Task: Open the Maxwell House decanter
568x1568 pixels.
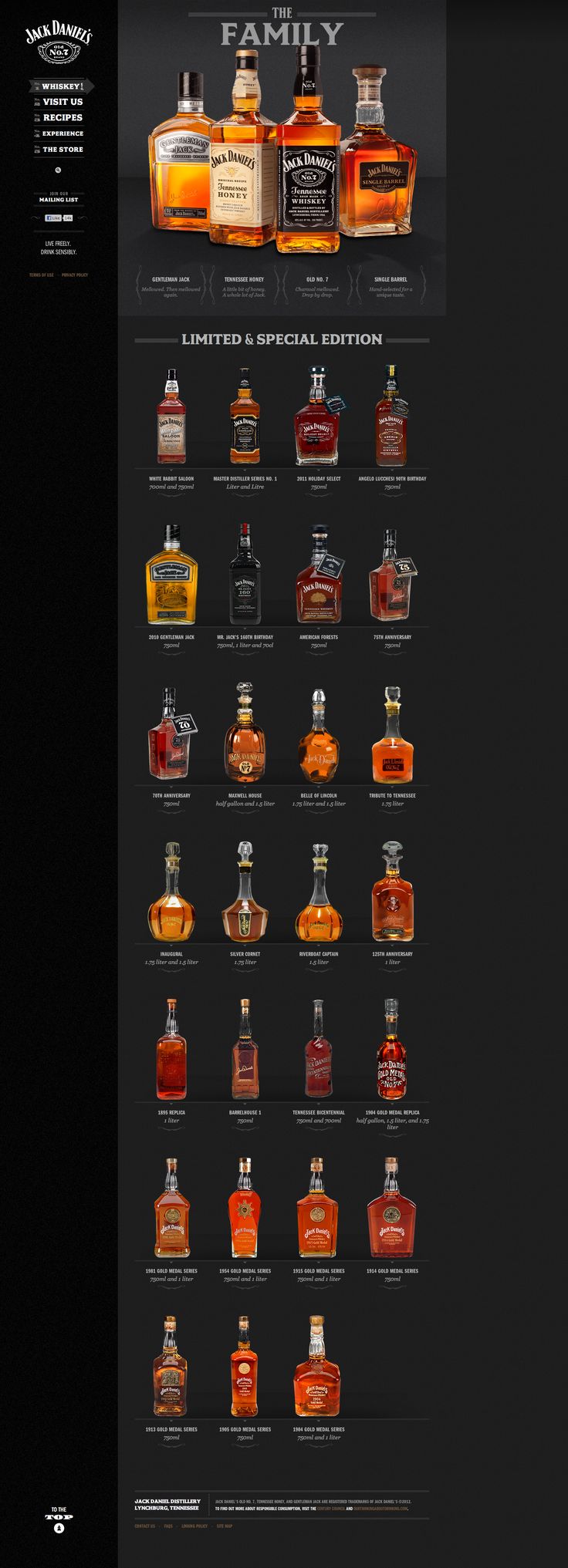Action: [245, 733]
